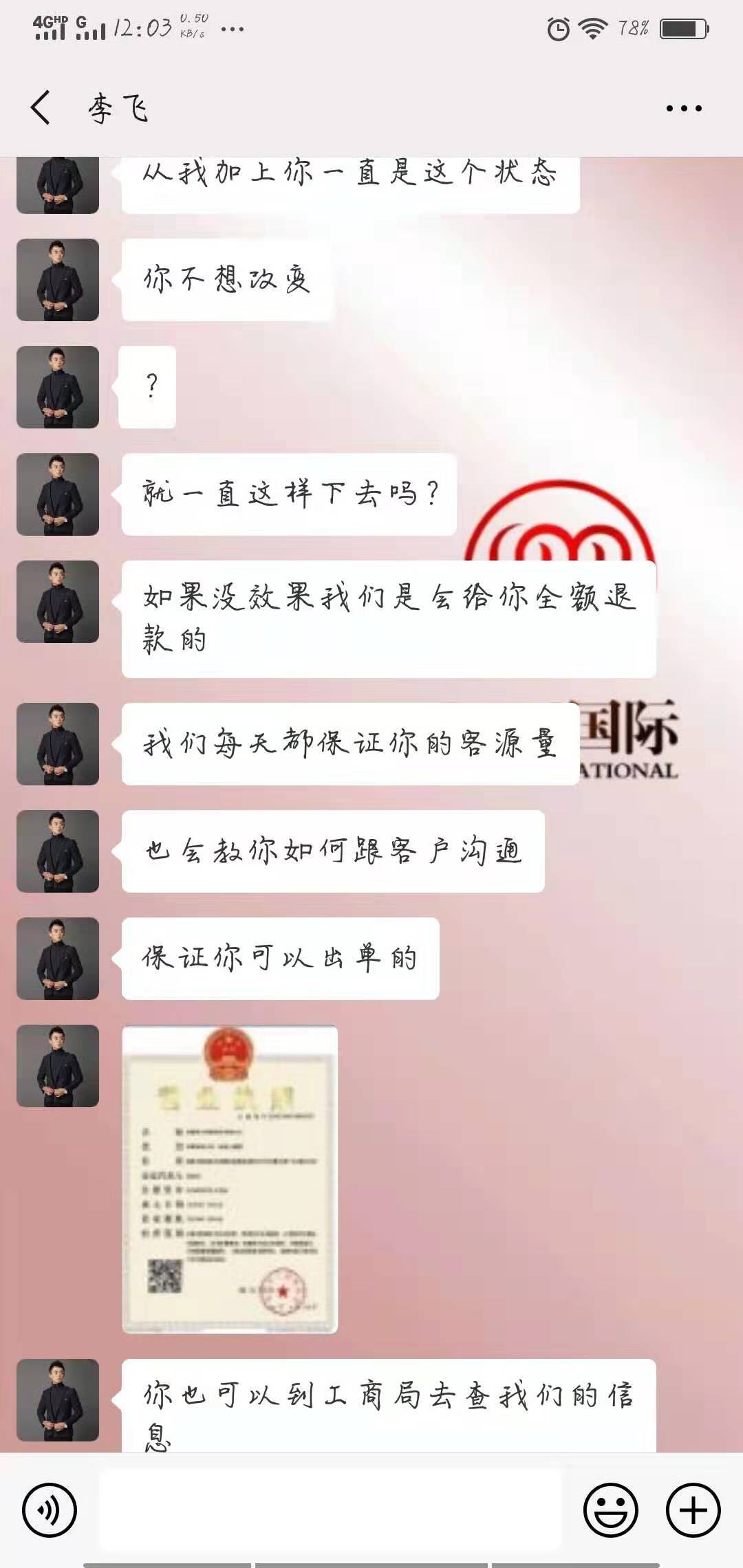This screenshot has height=1568, width=743.
Task: Open the three-dot chat options menu
Action: coord(683,109)
